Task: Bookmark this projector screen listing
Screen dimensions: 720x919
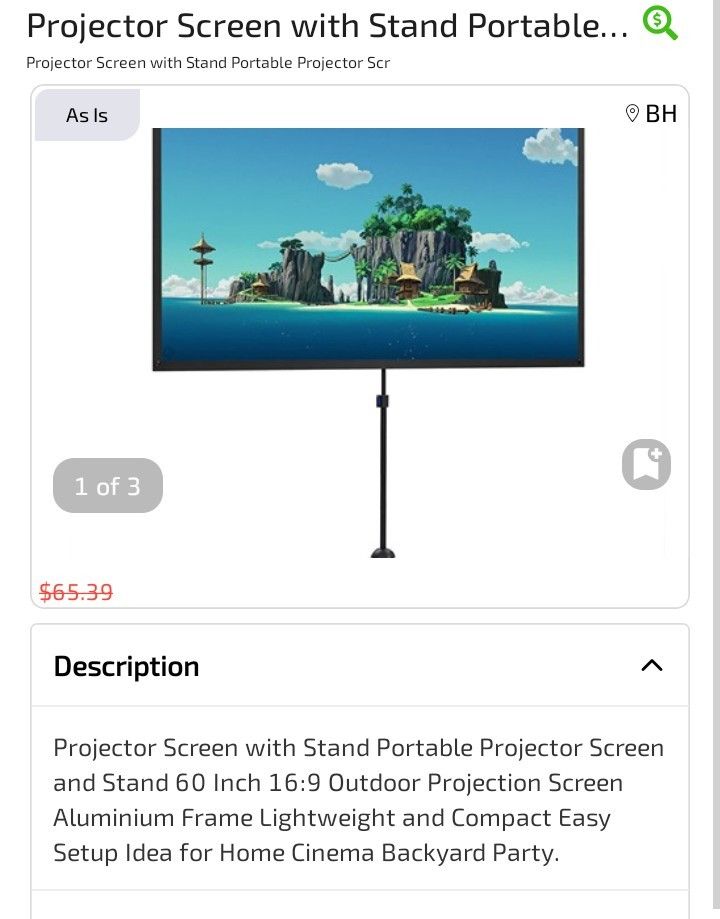Action: (646, 464)
